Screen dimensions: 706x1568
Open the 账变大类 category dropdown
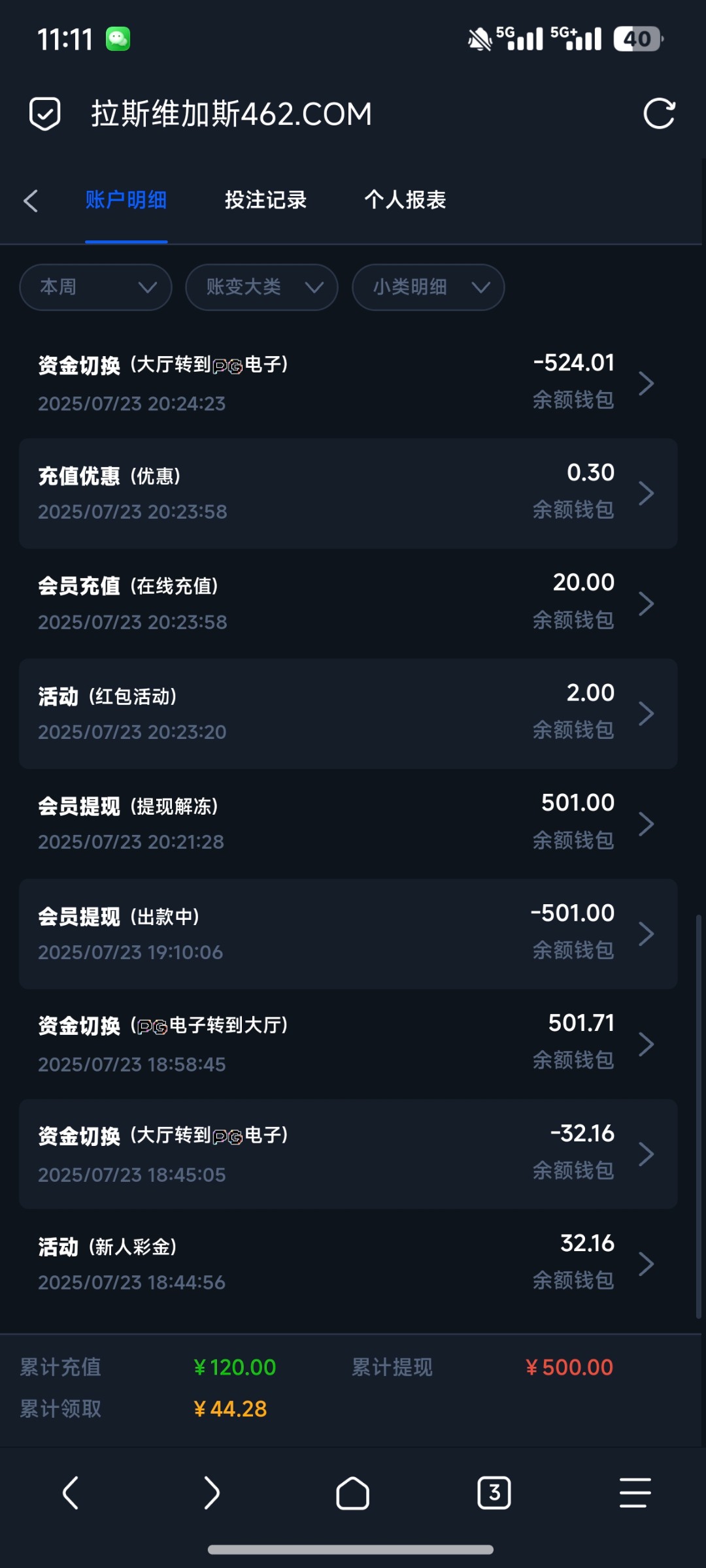pyautogui.click(x=261, y=287)
